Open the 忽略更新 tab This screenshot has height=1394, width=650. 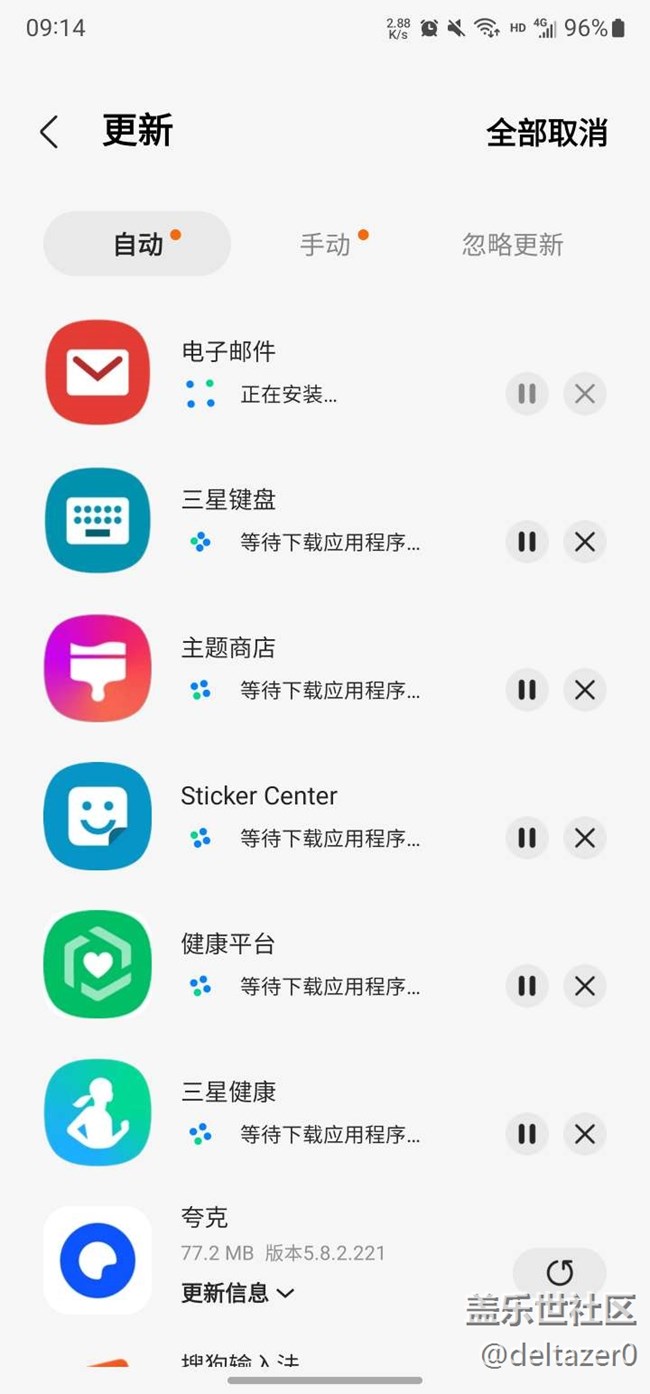(x=513, y=244)
